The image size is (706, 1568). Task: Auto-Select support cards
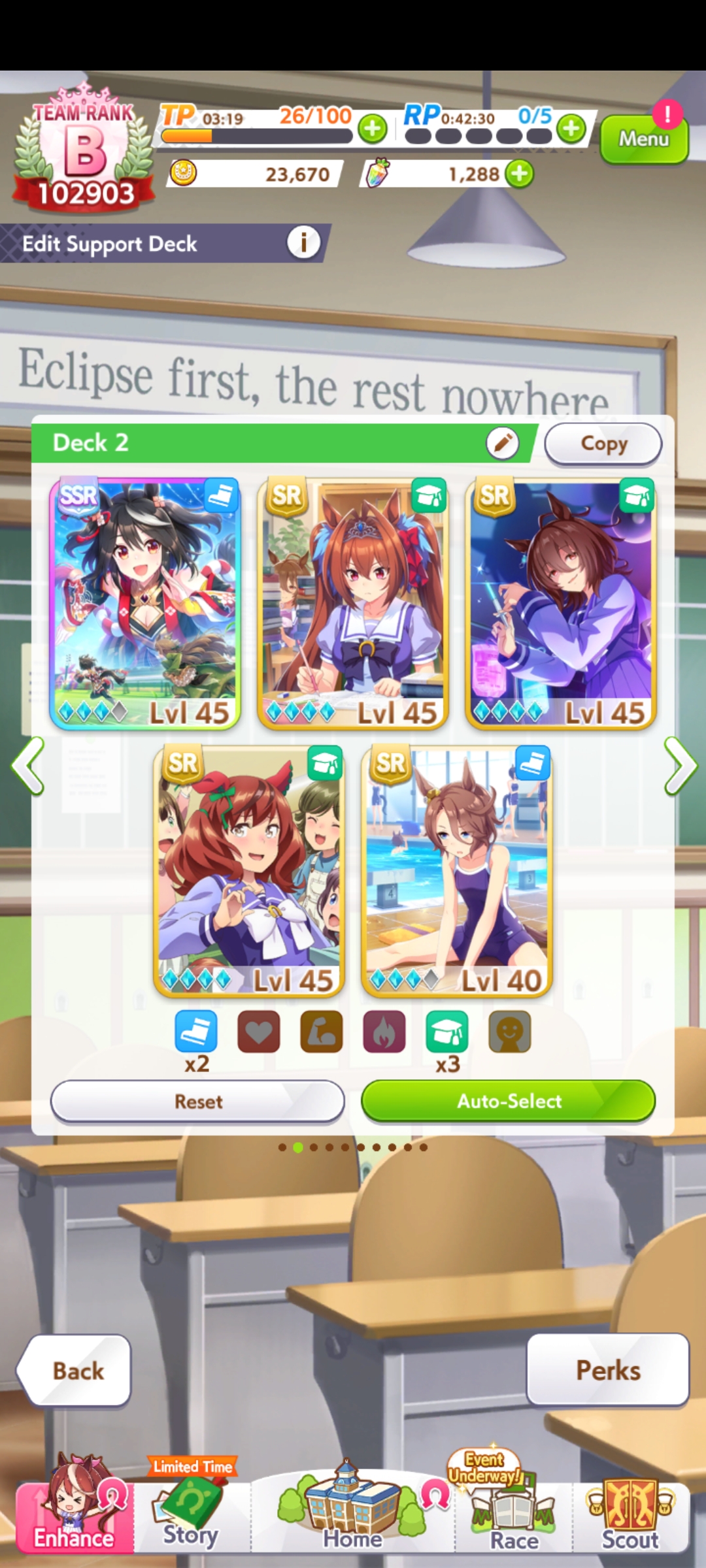(x=508, y=1101)
